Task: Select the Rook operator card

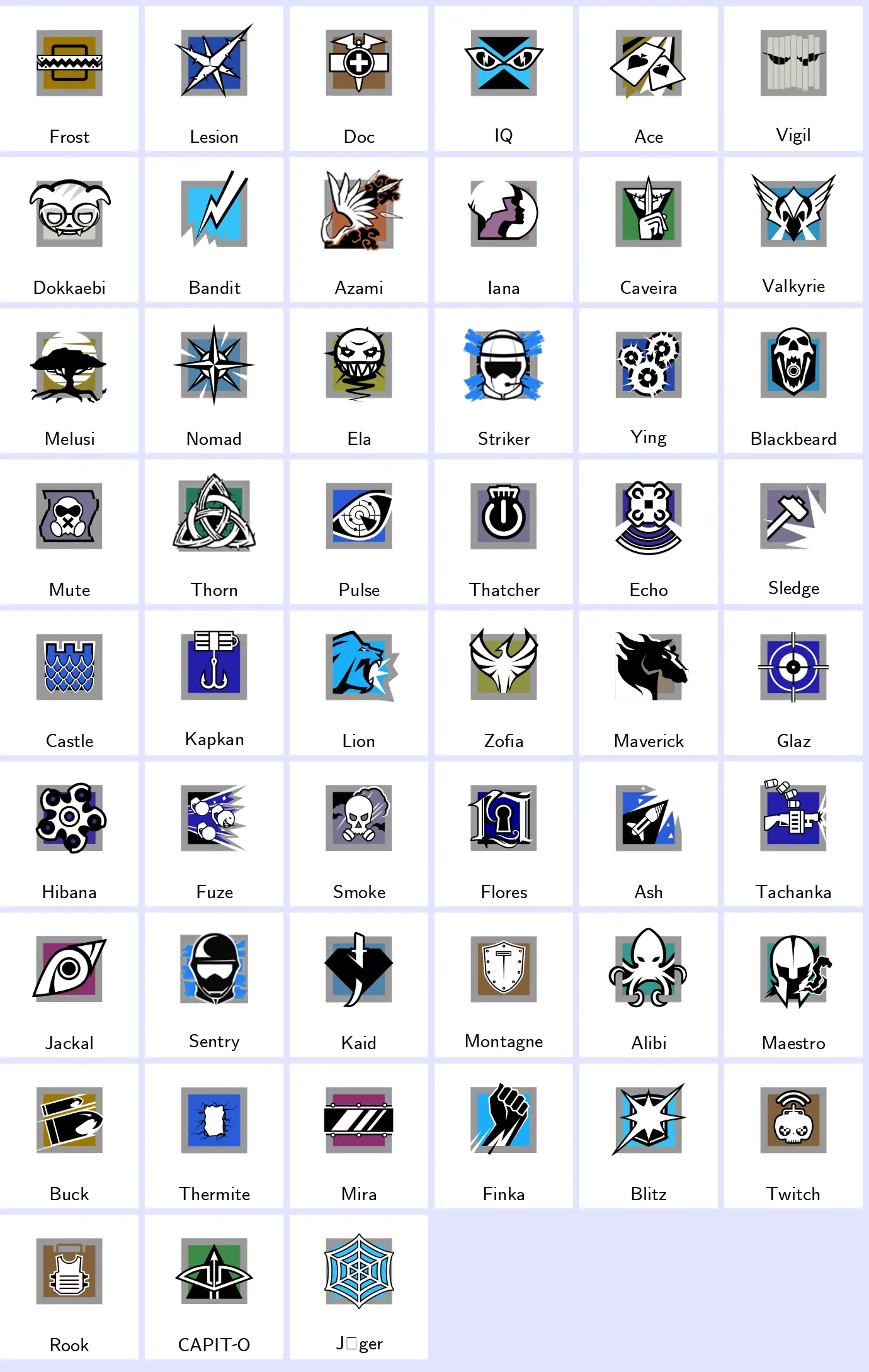Action: point(69,1287)
